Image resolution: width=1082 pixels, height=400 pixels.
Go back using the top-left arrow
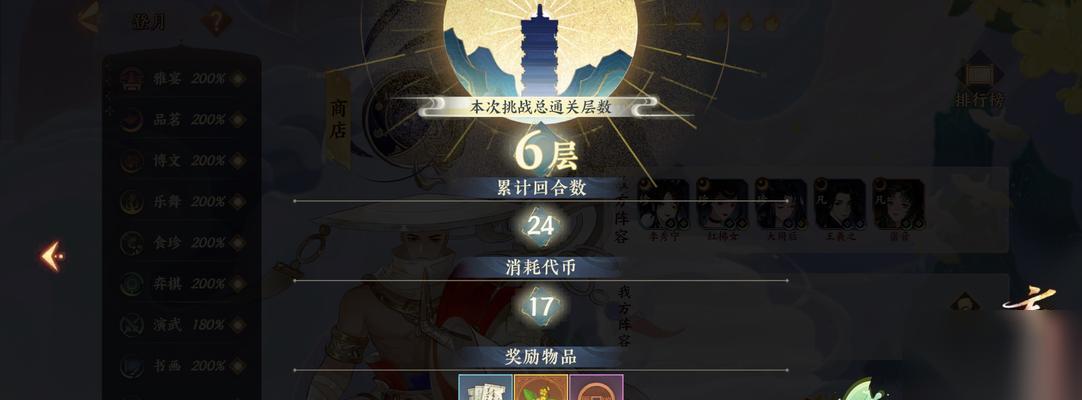click(88, 18)
